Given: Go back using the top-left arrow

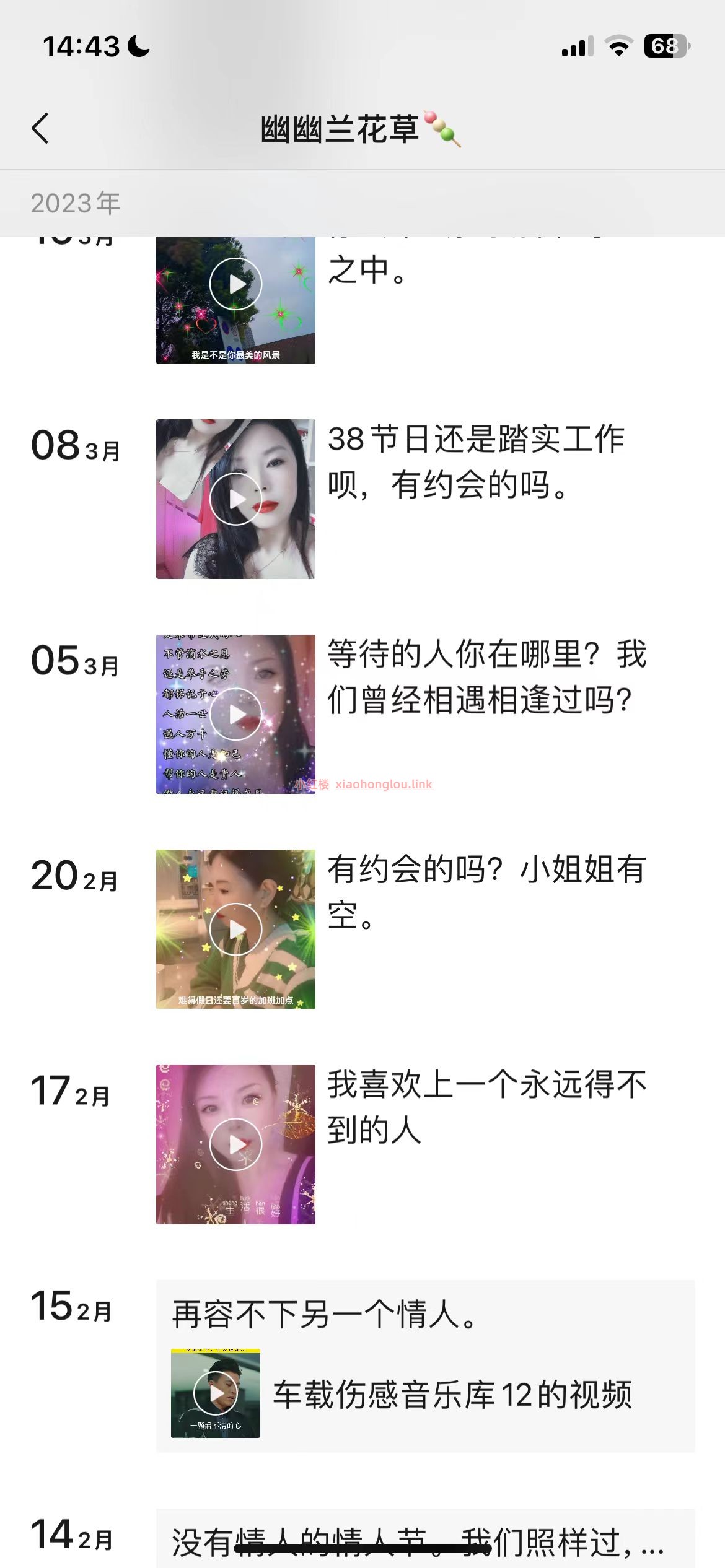Looking at the screenshot, I should [41, 129].
